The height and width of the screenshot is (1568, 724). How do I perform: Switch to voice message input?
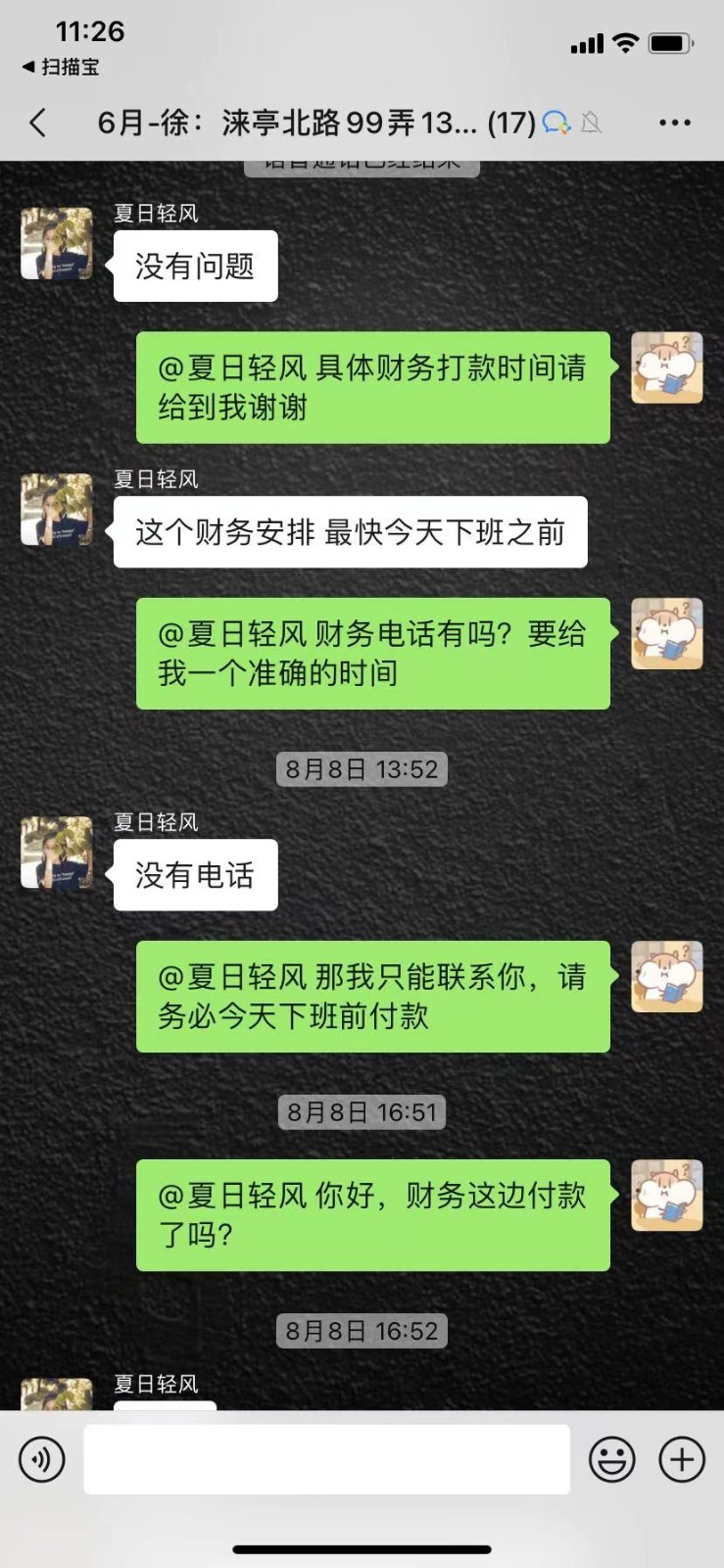tap(42, 1459)
